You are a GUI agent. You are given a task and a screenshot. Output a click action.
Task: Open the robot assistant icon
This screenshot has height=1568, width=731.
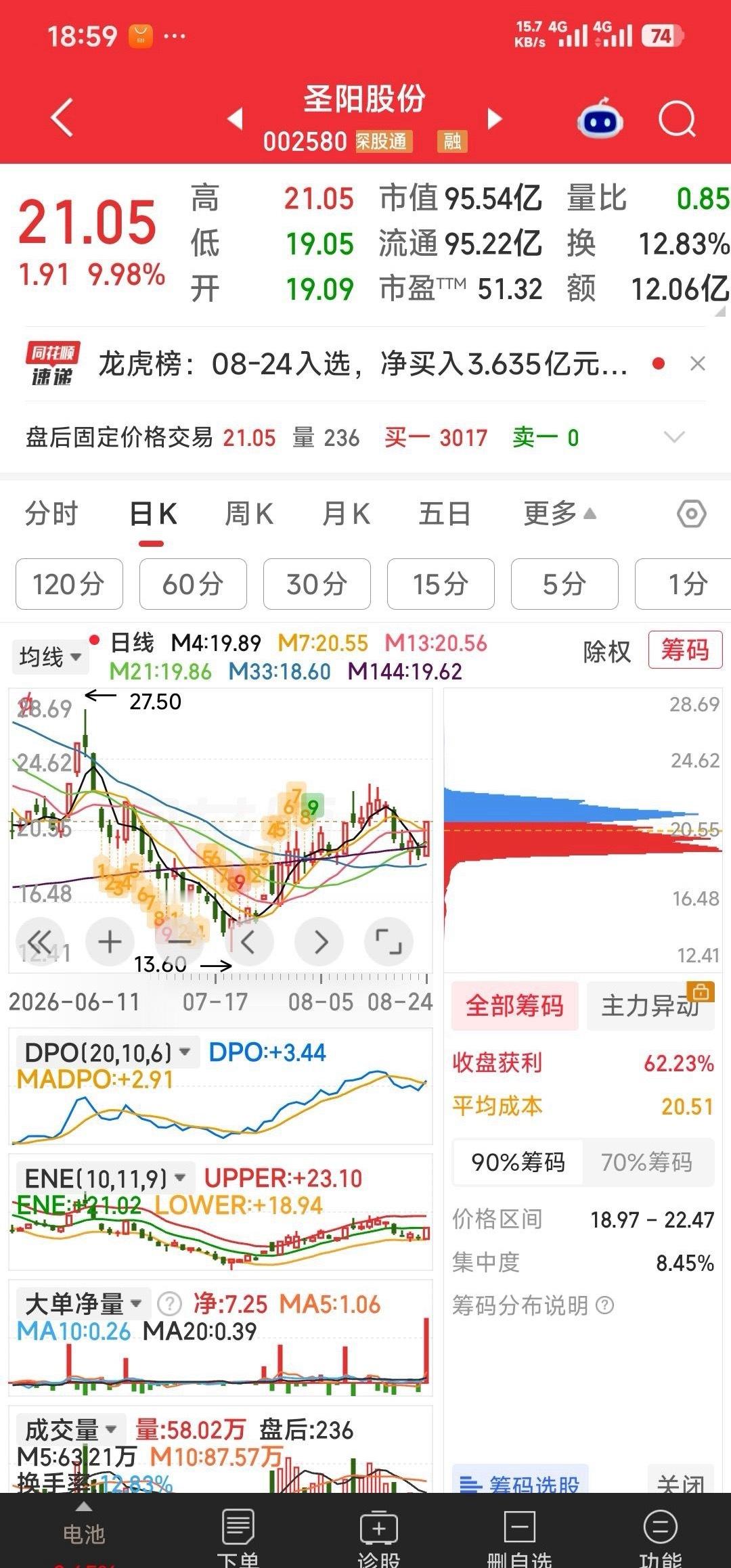click(600, 119)
